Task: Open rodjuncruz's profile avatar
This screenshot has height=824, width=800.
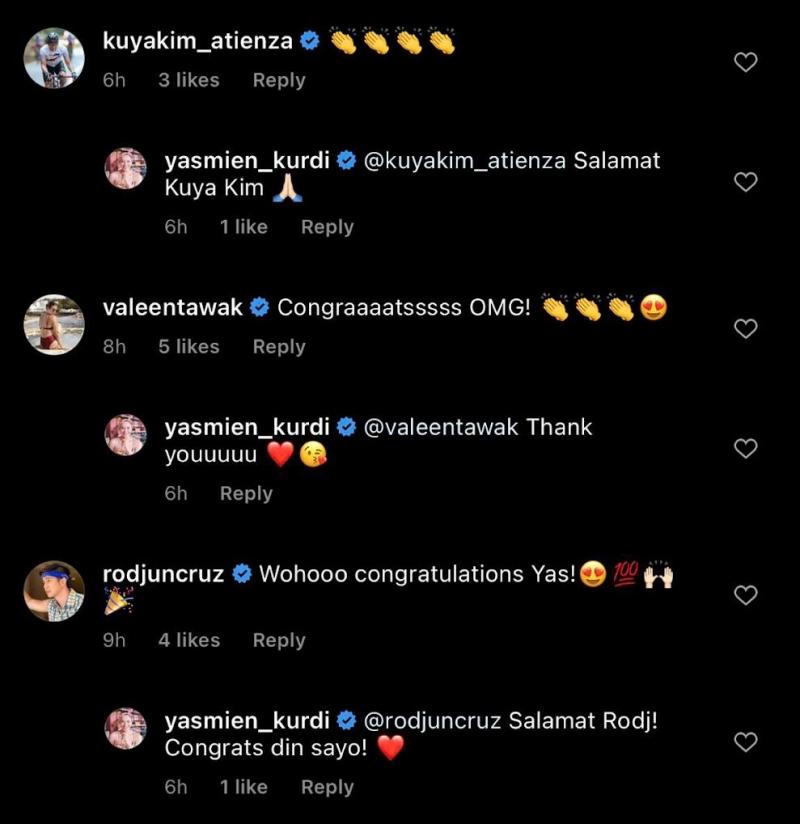Action: [x=53, y=591]
